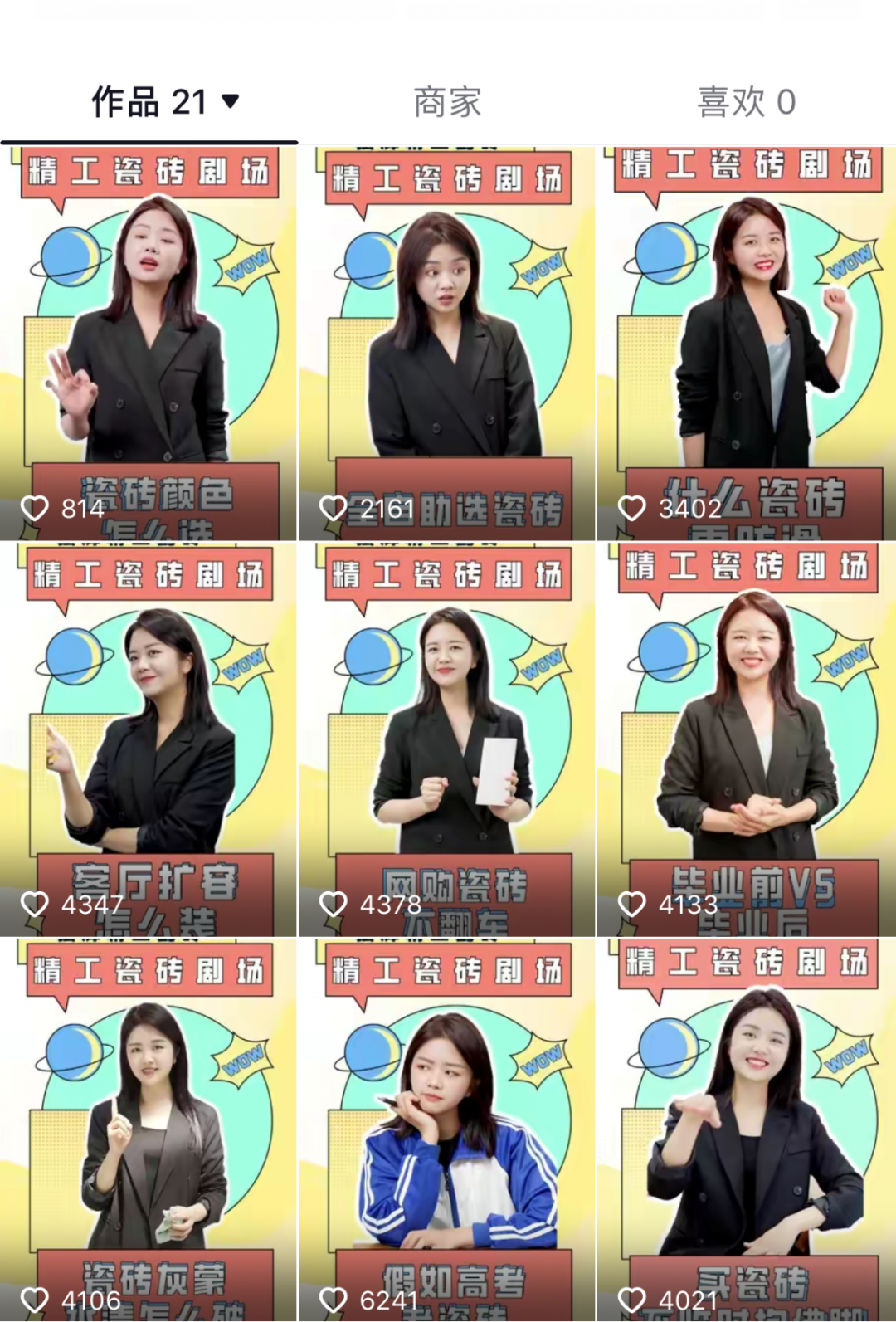Switch to the 商家 tab
The width and height of the screenshot is (896, 1322).
point(447,100)
